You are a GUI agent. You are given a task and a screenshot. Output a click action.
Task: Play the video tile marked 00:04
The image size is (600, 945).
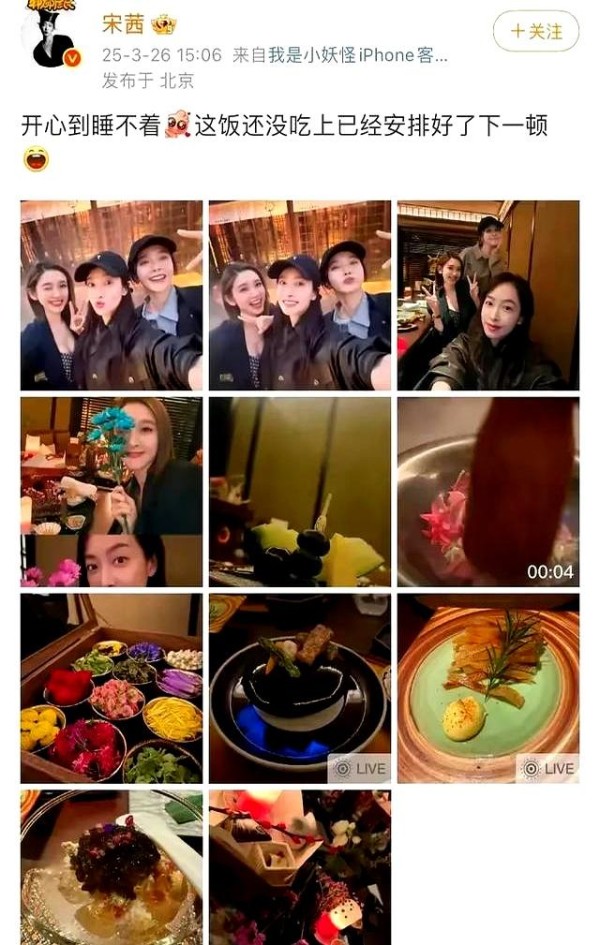point(488,492)
